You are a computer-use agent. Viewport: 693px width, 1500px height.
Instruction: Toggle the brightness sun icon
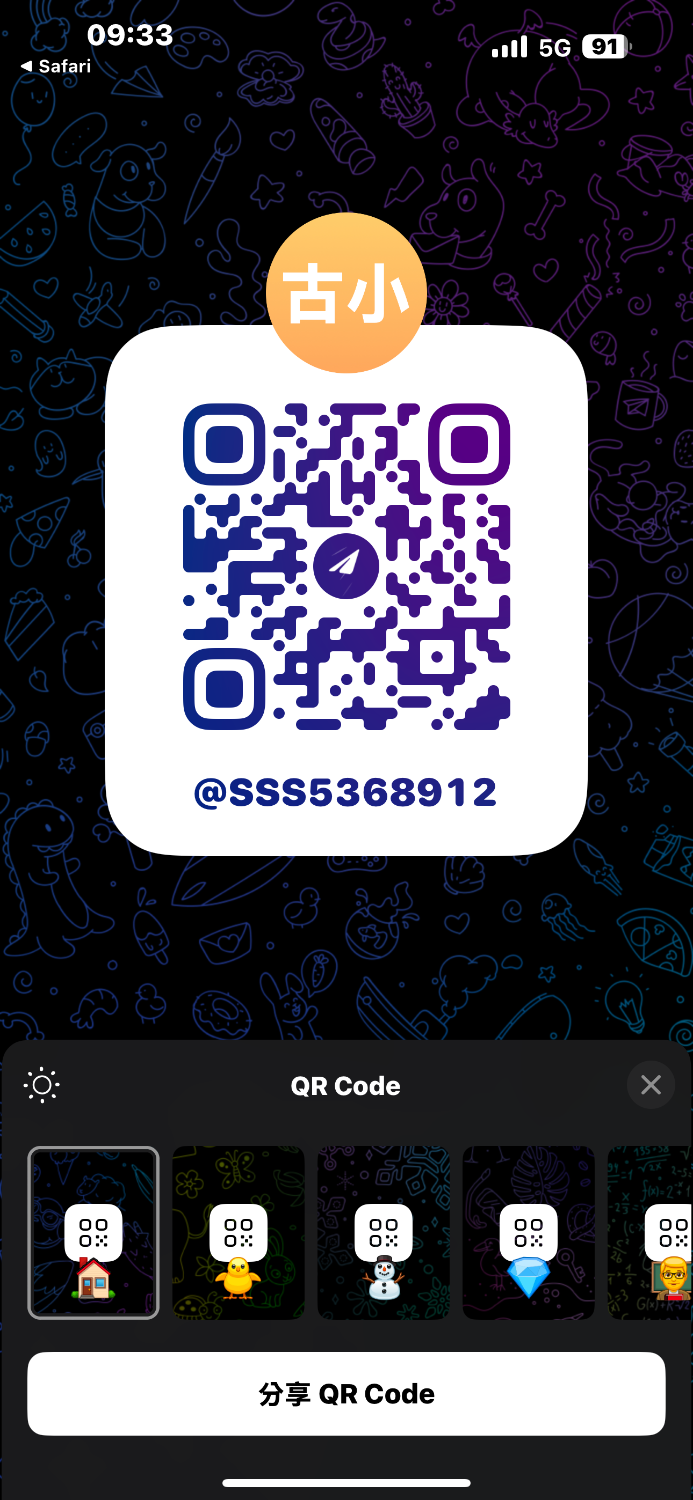(x=42, y=1085)
